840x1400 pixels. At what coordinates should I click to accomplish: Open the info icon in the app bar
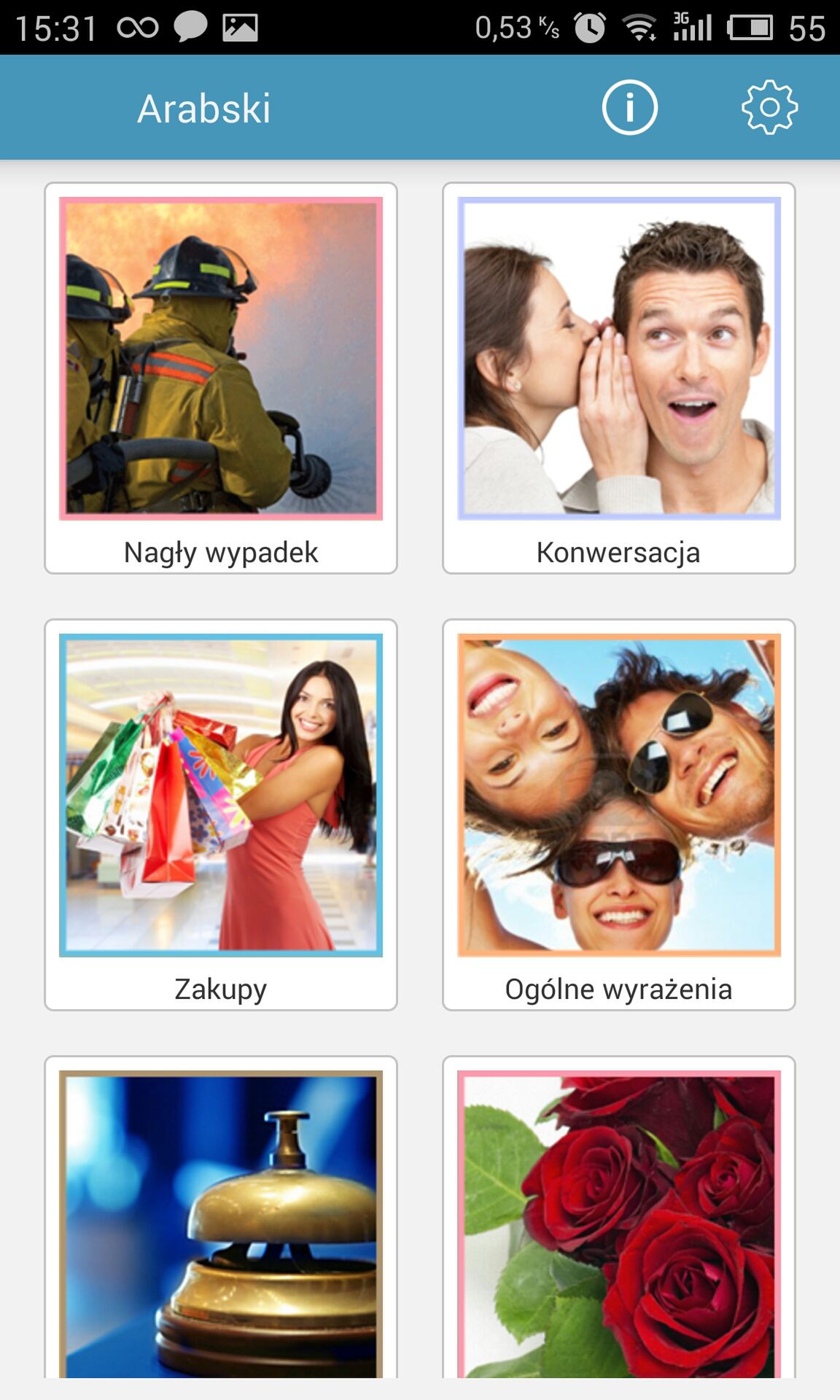(x=629, y=108)
